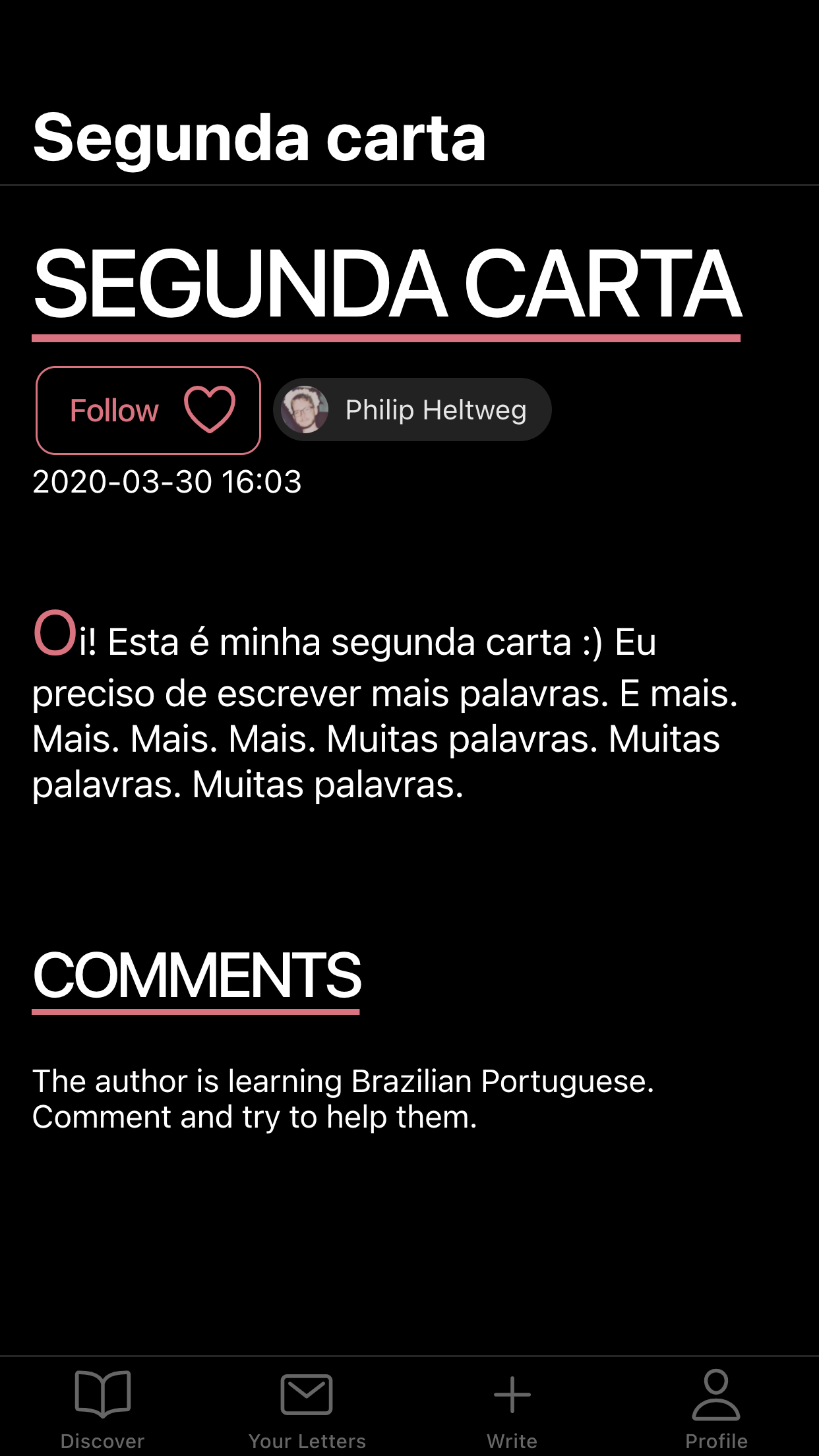
Task: Open Philip Heltweg's profile chip
Action: [x=412, y=410]
